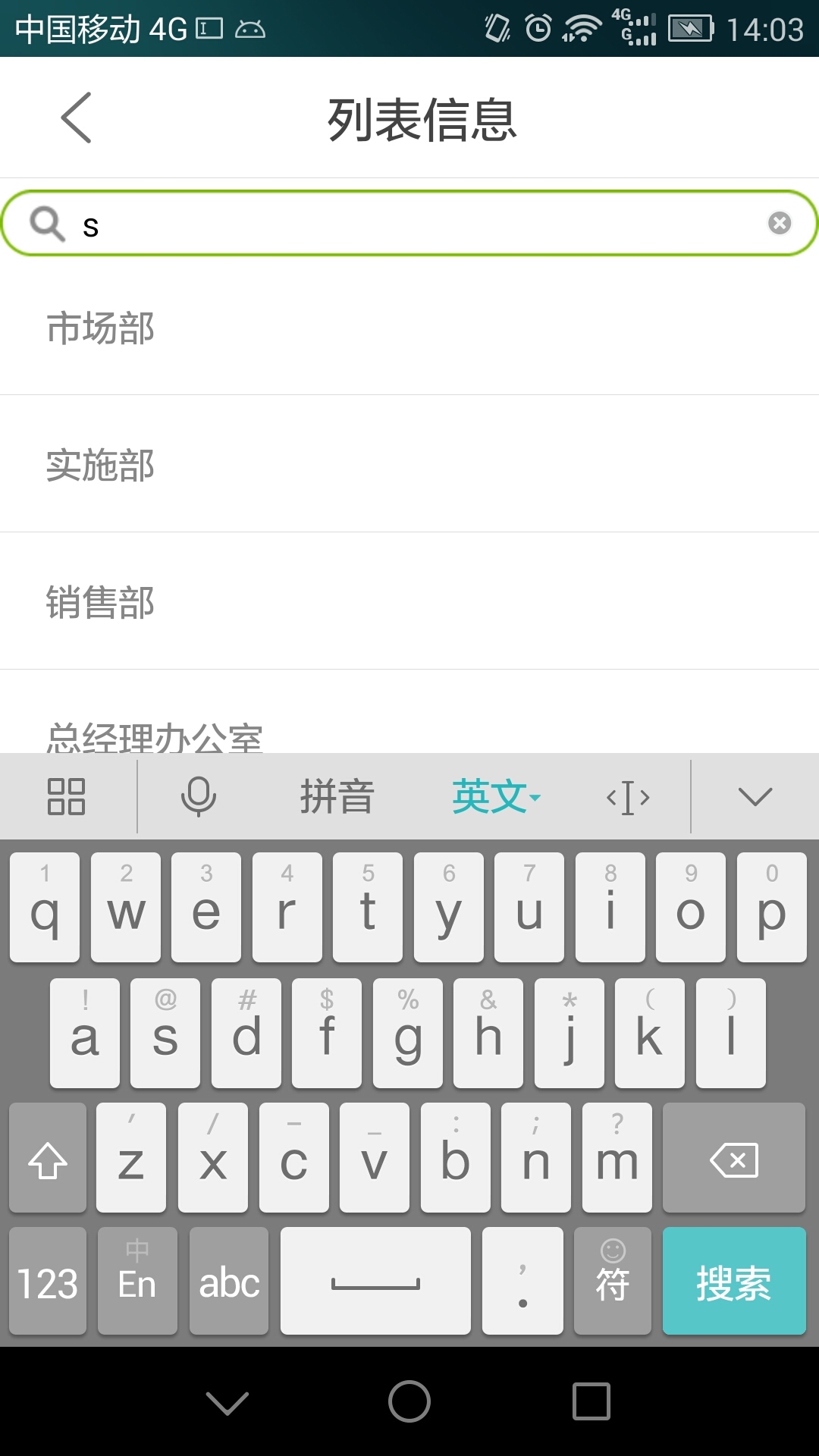Toggle to 123 number keyboard
The height and width of the screenshot is (1456, 819).
pos(47,1282)
